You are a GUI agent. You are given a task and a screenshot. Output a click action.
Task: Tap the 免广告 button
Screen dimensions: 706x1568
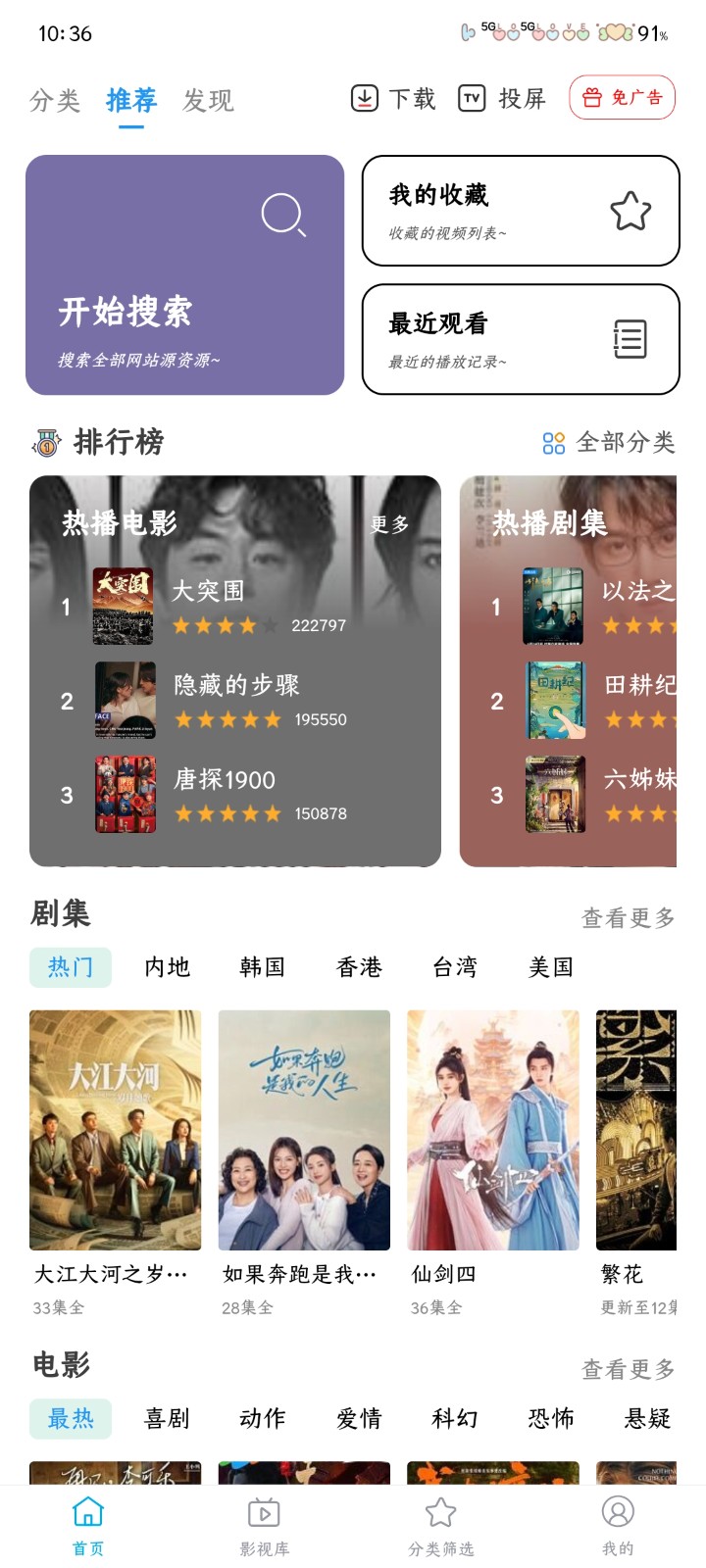(x=622, y=98)
